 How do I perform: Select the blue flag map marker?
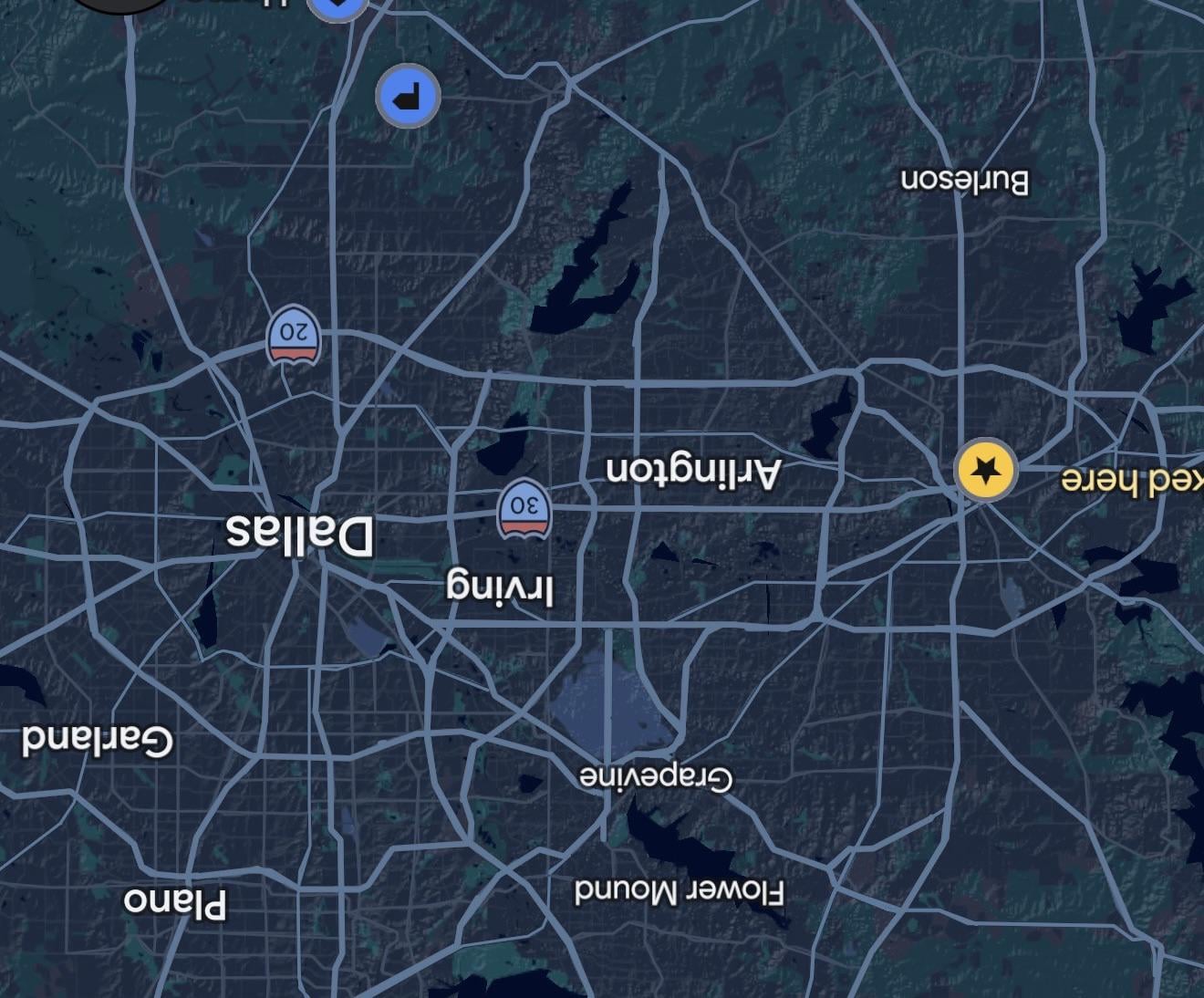click(x=409, y=96)
